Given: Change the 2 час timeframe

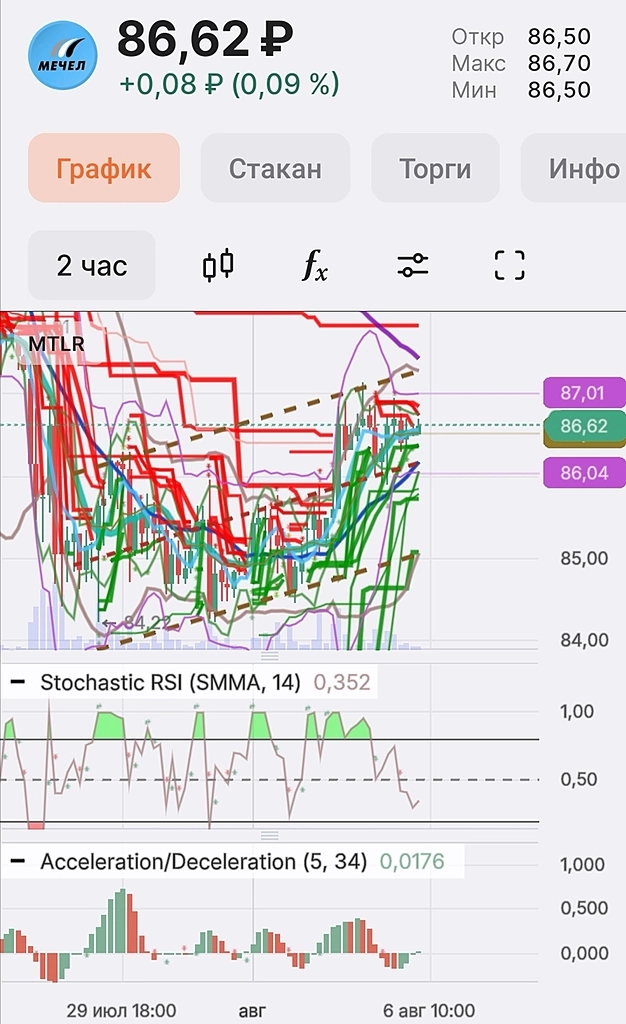Looking at the screenshot, I should tap(92, 265).
